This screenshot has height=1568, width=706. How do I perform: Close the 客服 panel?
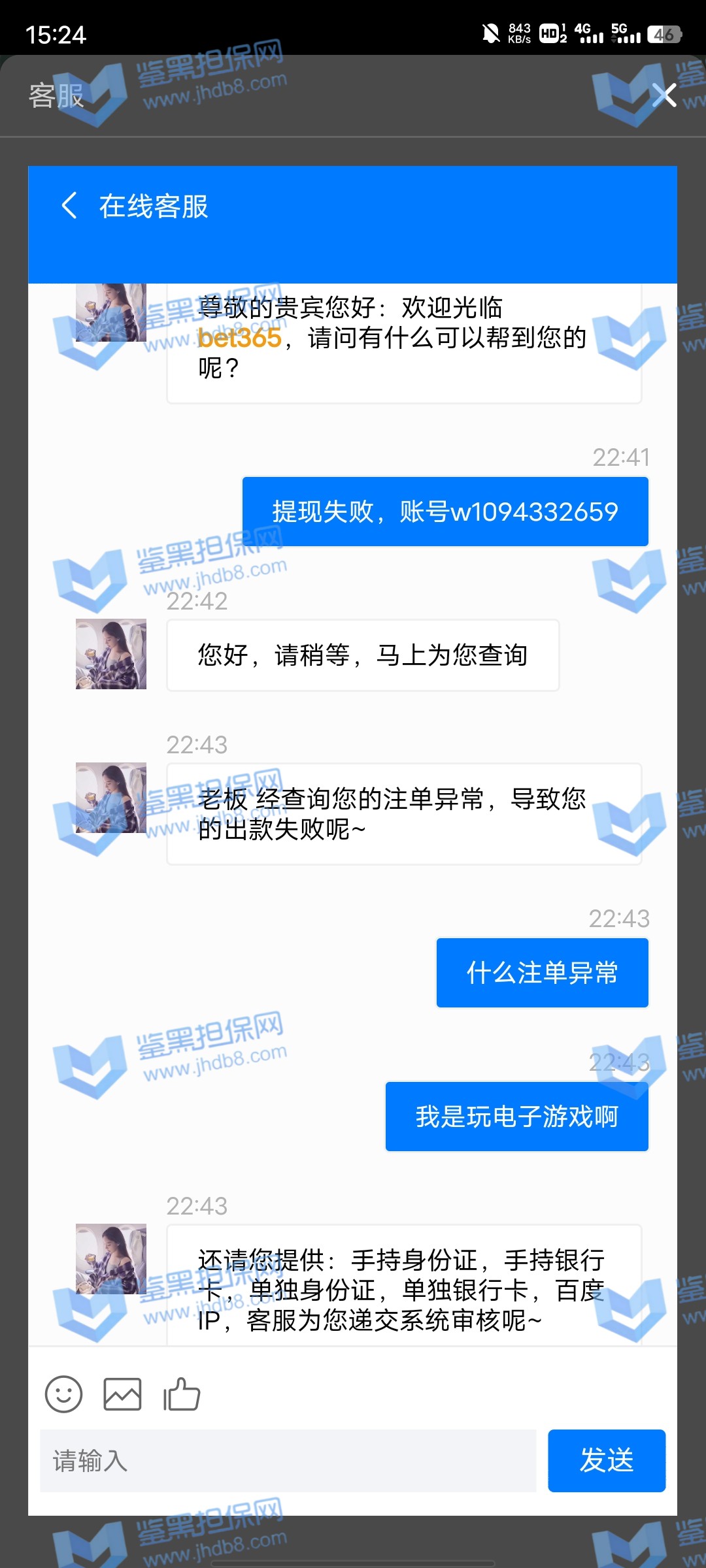[664, 95]
